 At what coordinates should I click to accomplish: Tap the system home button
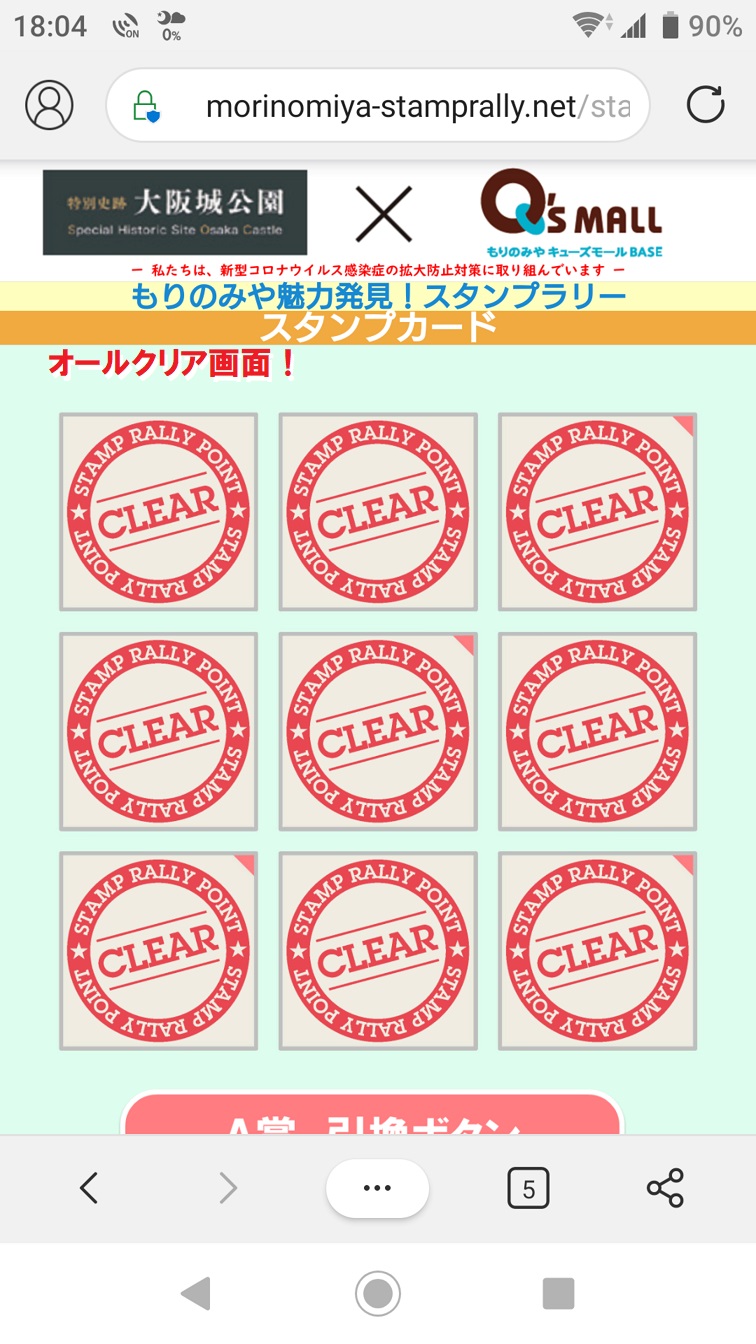[x=377, y=1294]
